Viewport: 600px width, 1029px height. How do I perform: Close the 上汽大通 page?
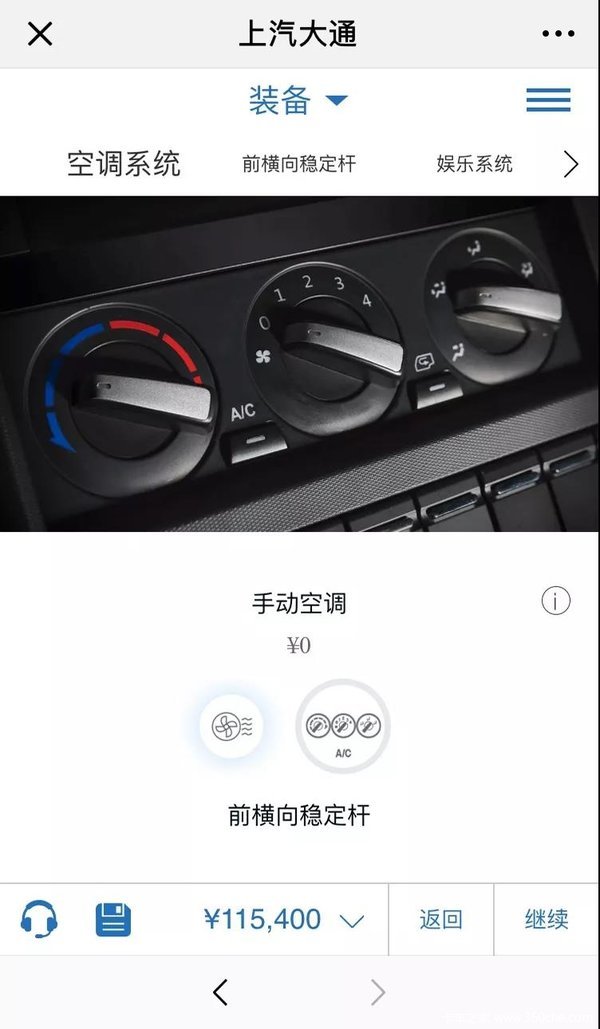40,34
